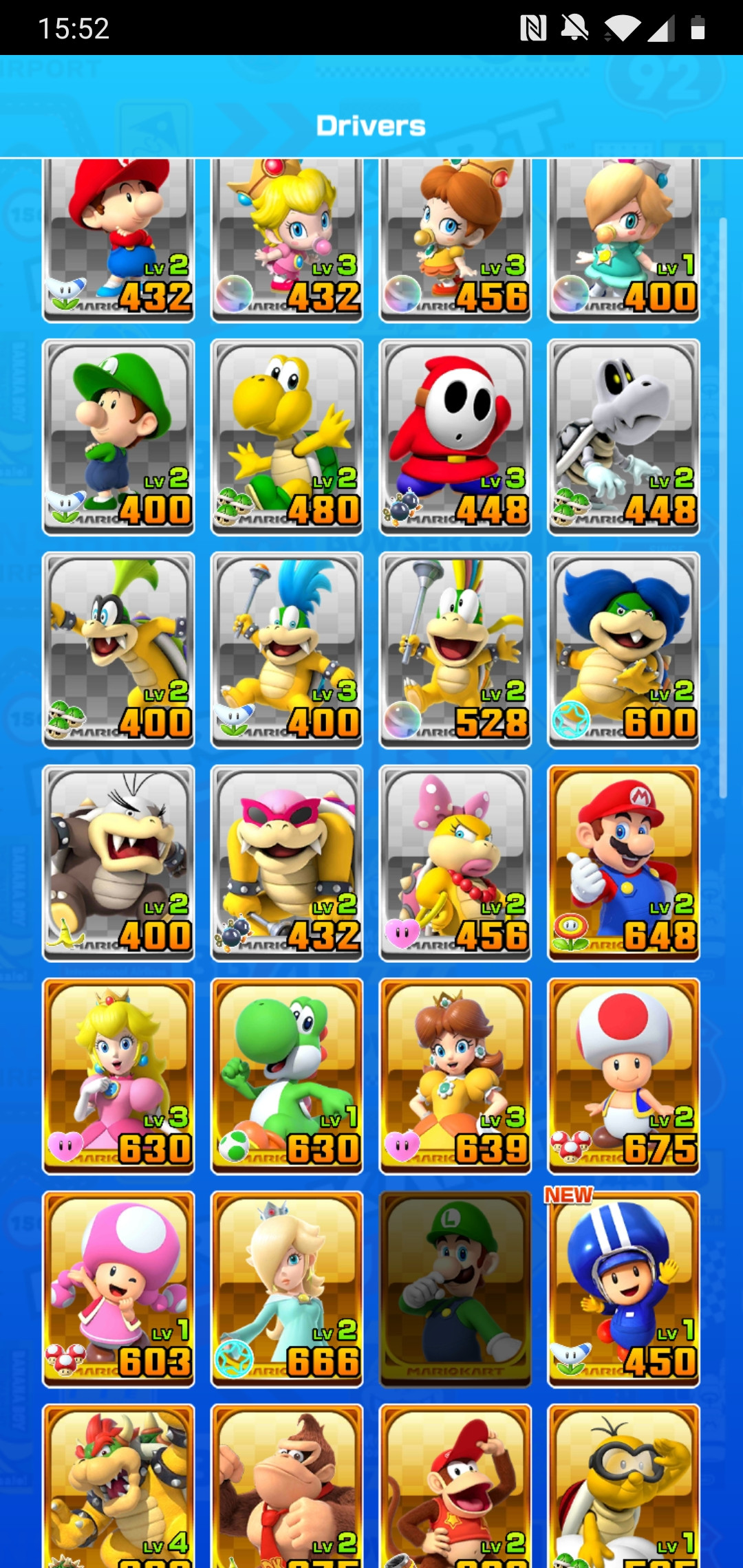Select the unowned Luigi card
This screenshot has width=743, height=1568.
pyautogui.click(x=454, y=1286)
